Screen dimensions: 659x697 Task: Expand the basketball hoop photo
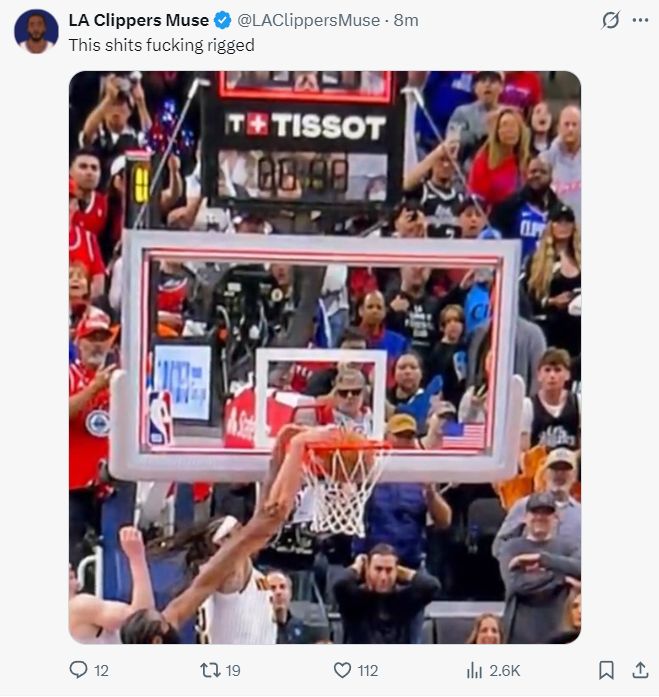tap(325, 357)
